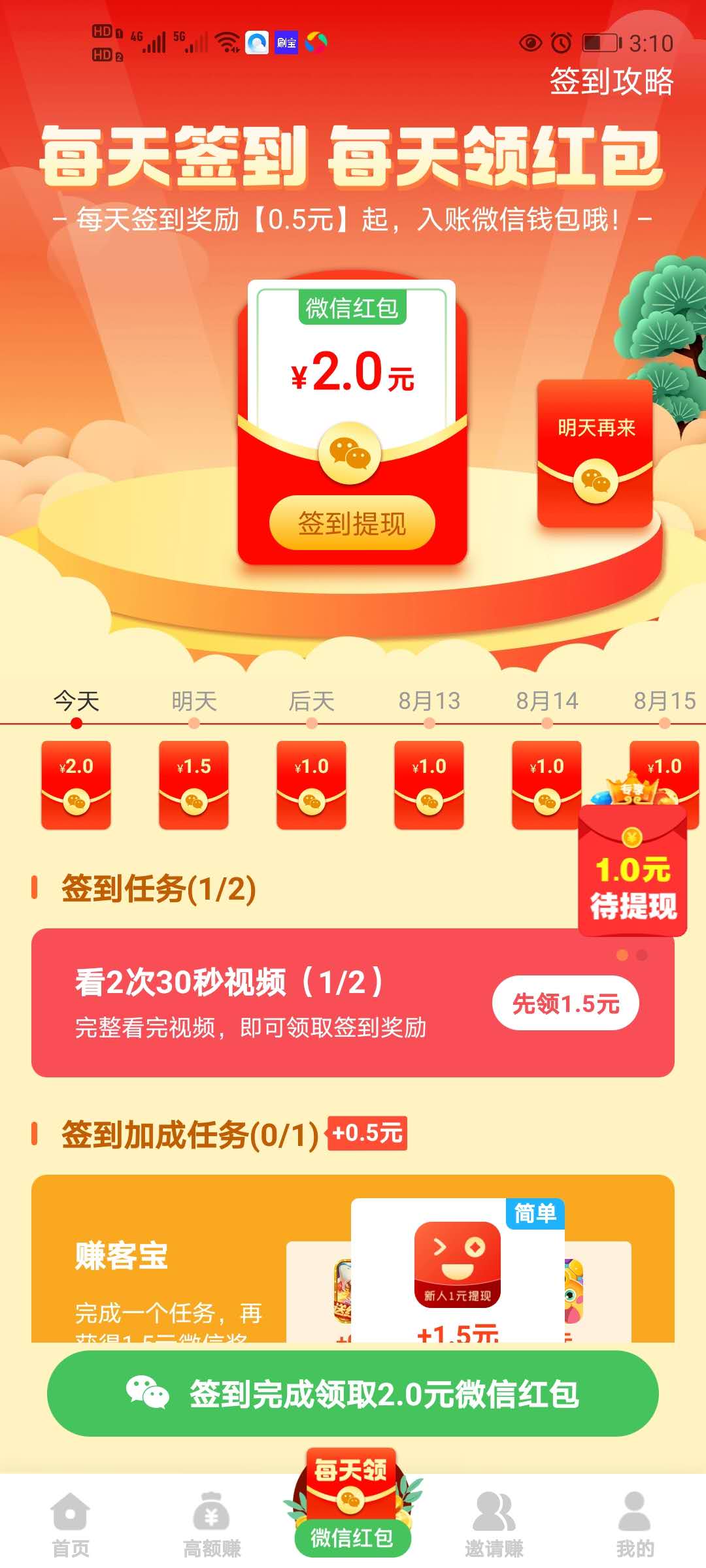706x1568 pixels.
Task: Open the 新人1元提现 app task card
Action: pos(458,1267)
